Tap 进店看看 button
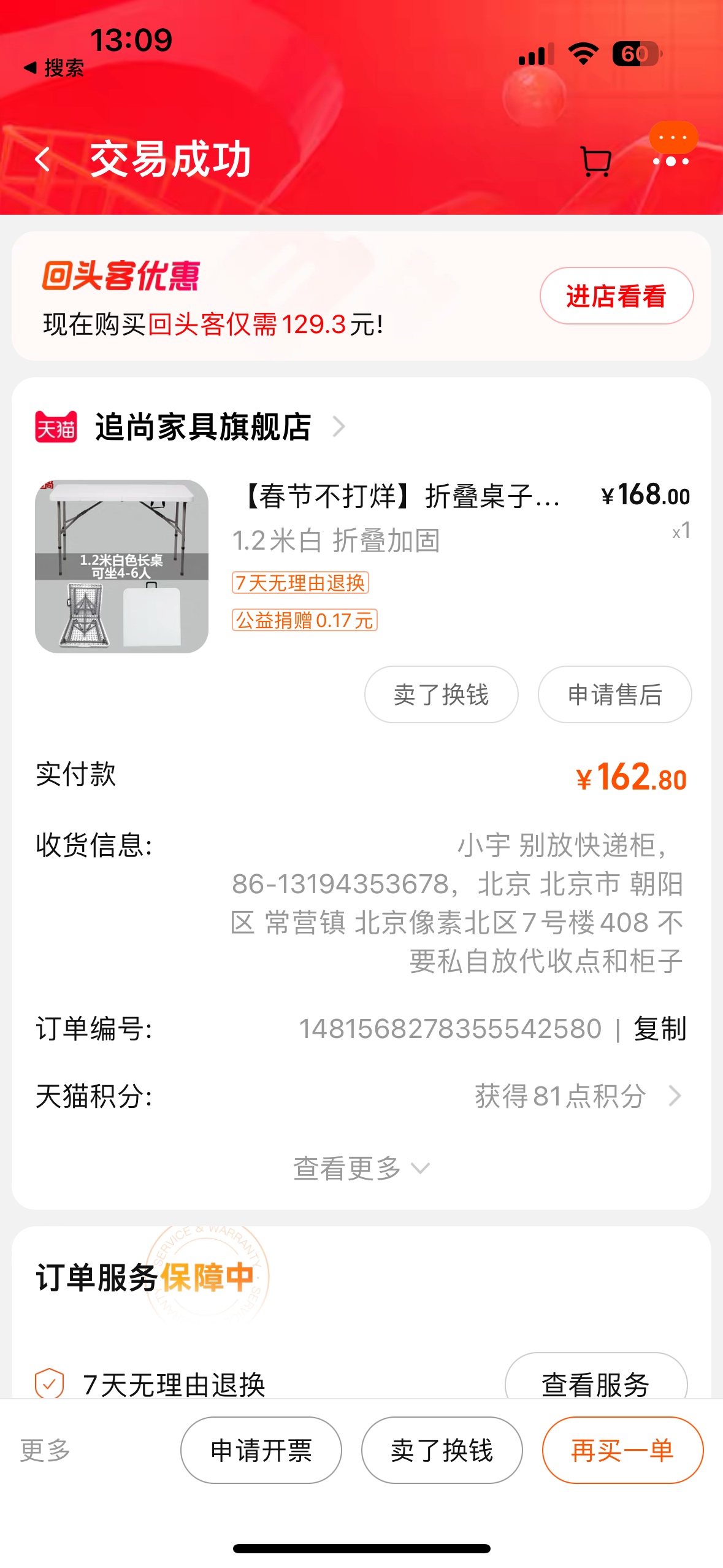Viewport: 723px width, 1568px height. [x=616, y=296]
